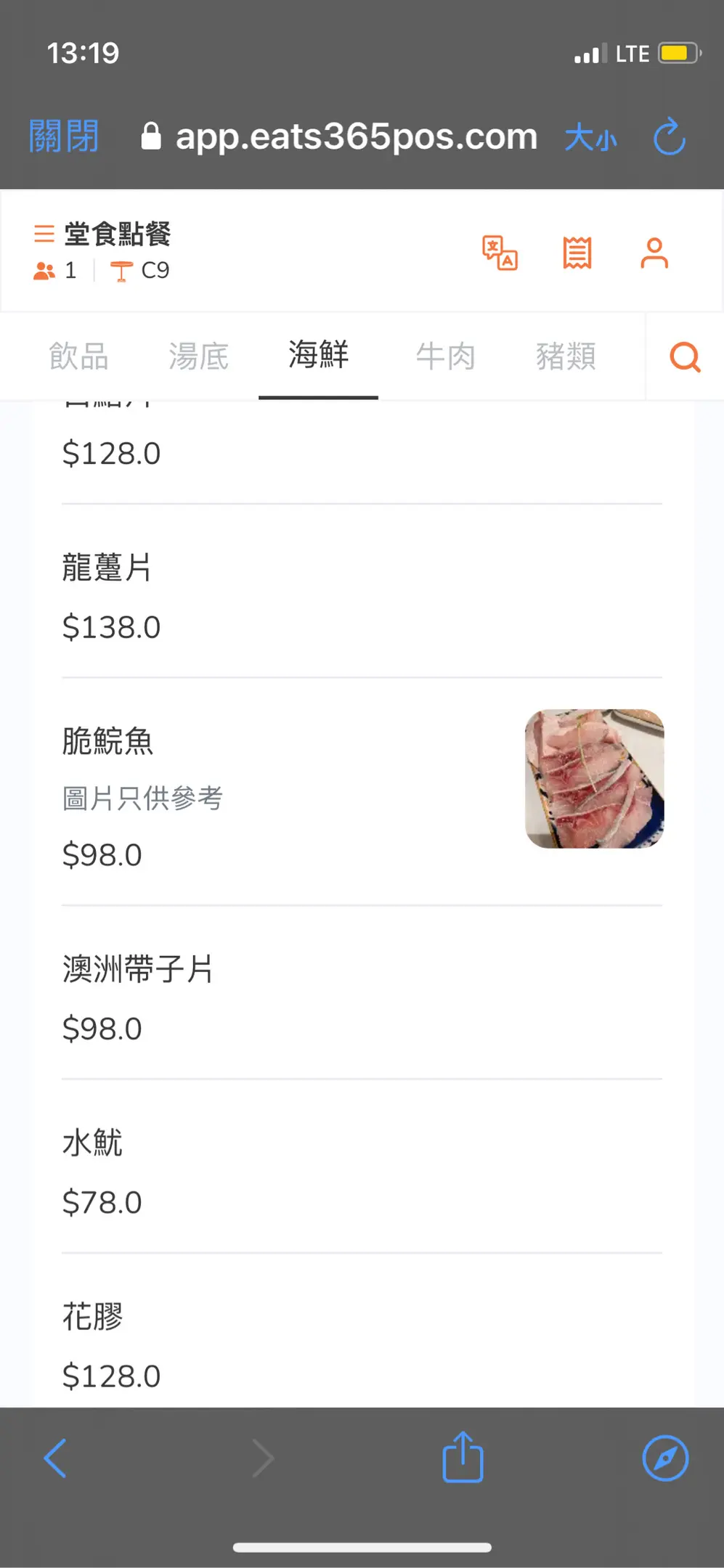The width and height of the screenshot is (724, 1568).
Task: Switch to the 牛肉 tab
Action: 445,356
